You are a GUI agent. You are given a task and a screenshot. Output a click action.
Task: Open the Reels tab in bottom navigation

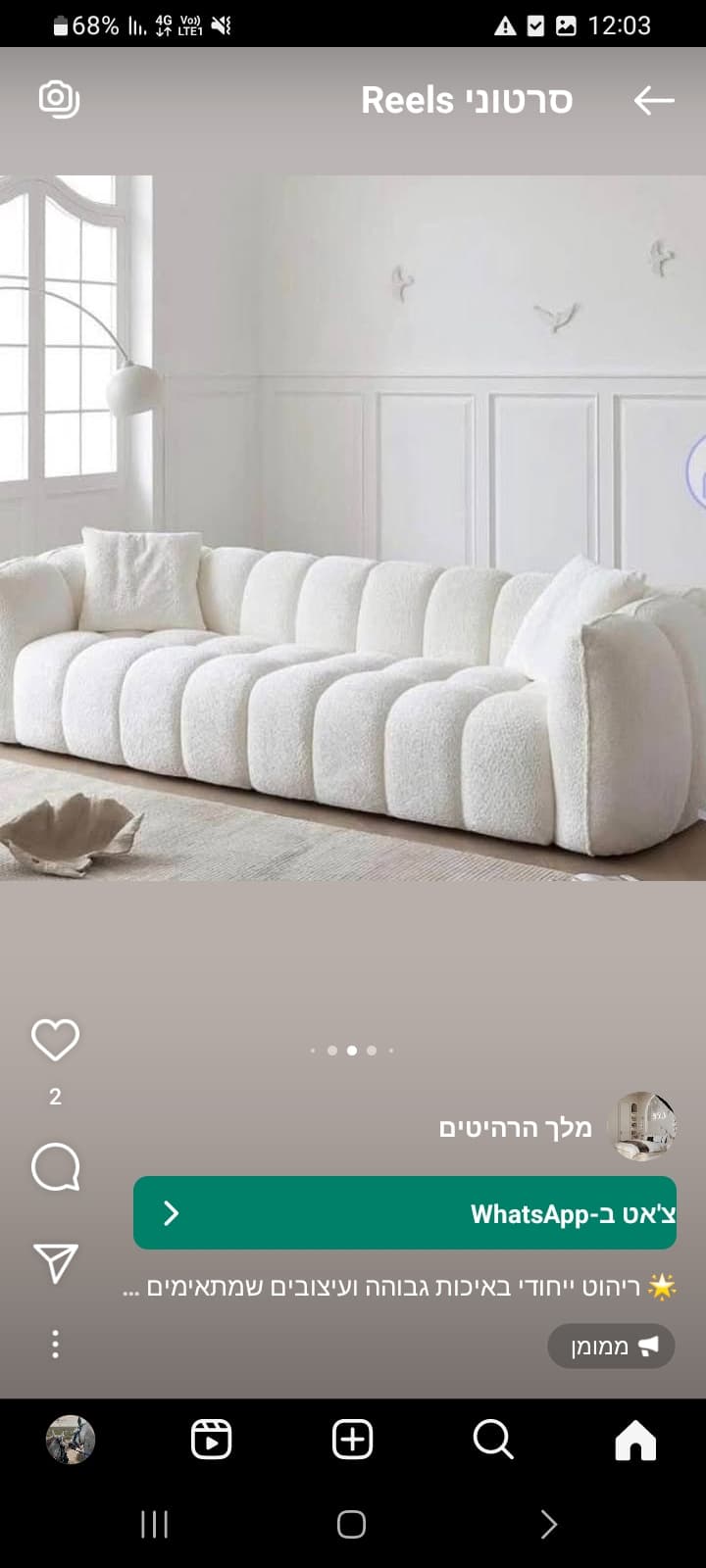click(x=209, y=1439)
